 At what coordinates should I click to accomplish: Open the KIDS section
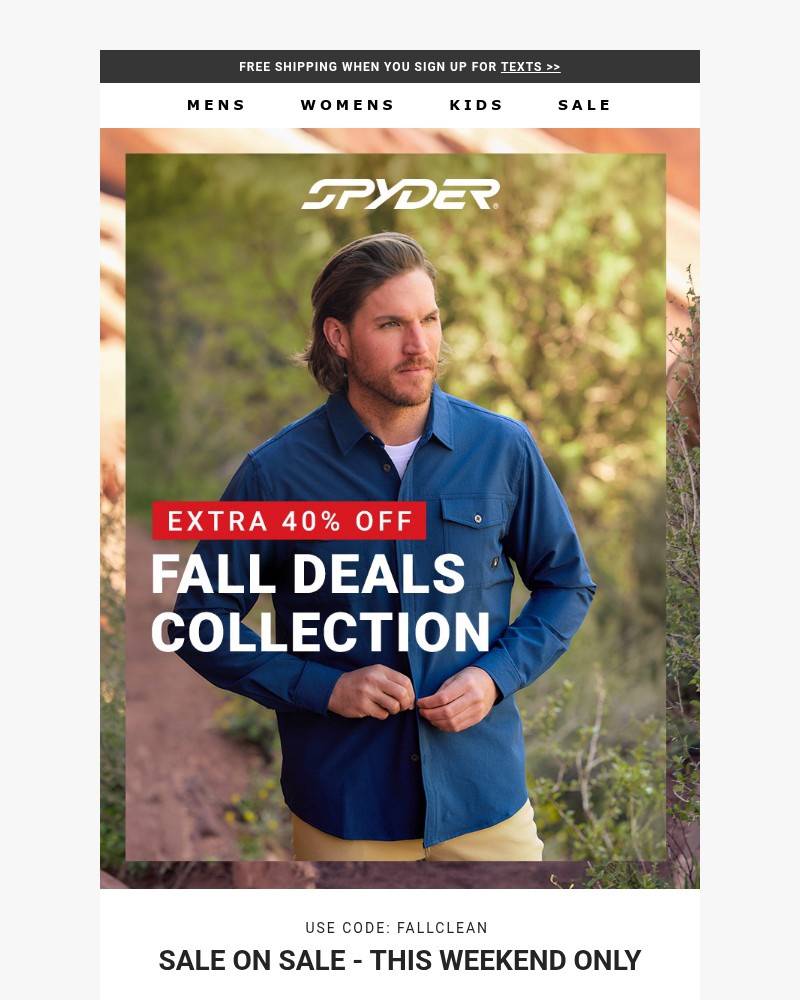[x=477, y=105]
